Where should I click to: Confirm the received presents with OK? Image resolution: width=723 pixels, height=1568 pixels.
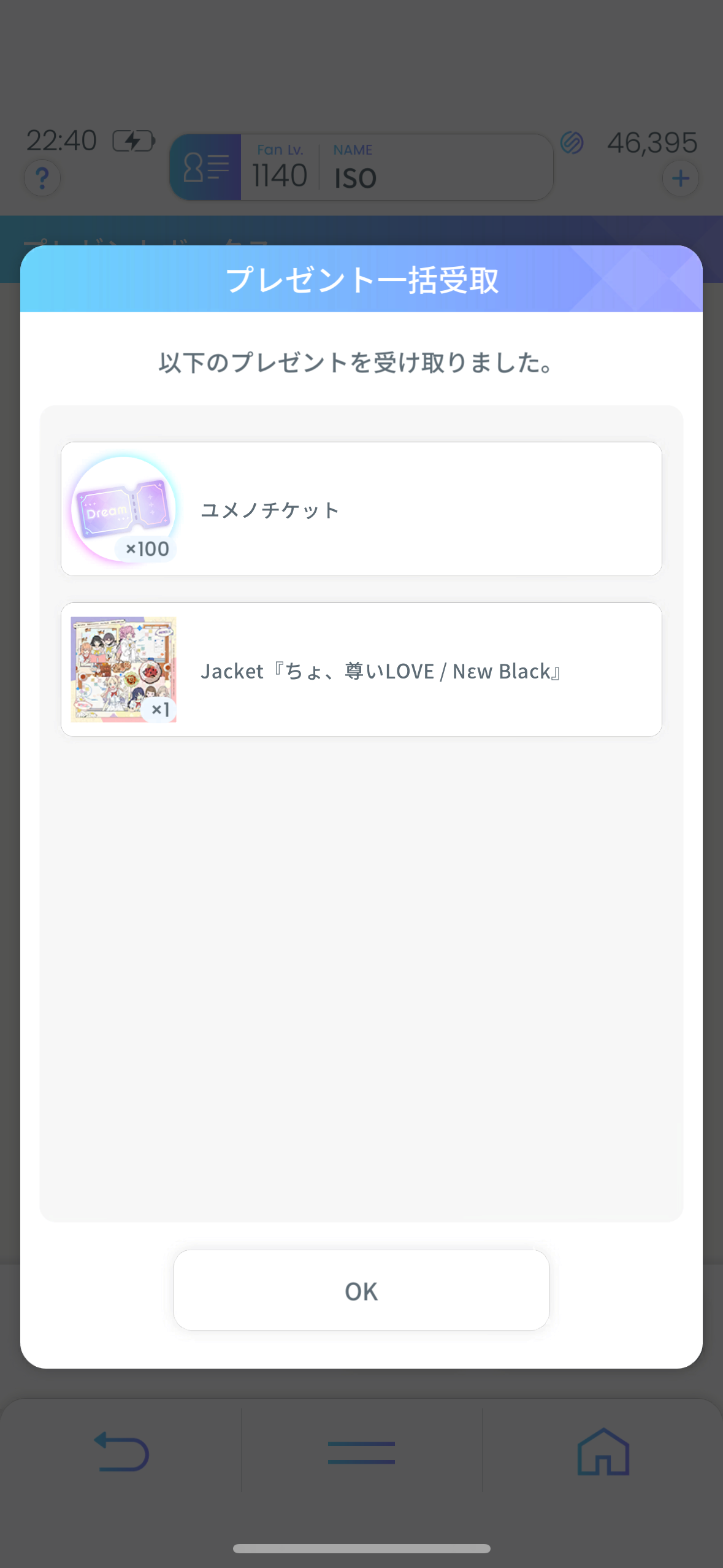[361, 1290]
